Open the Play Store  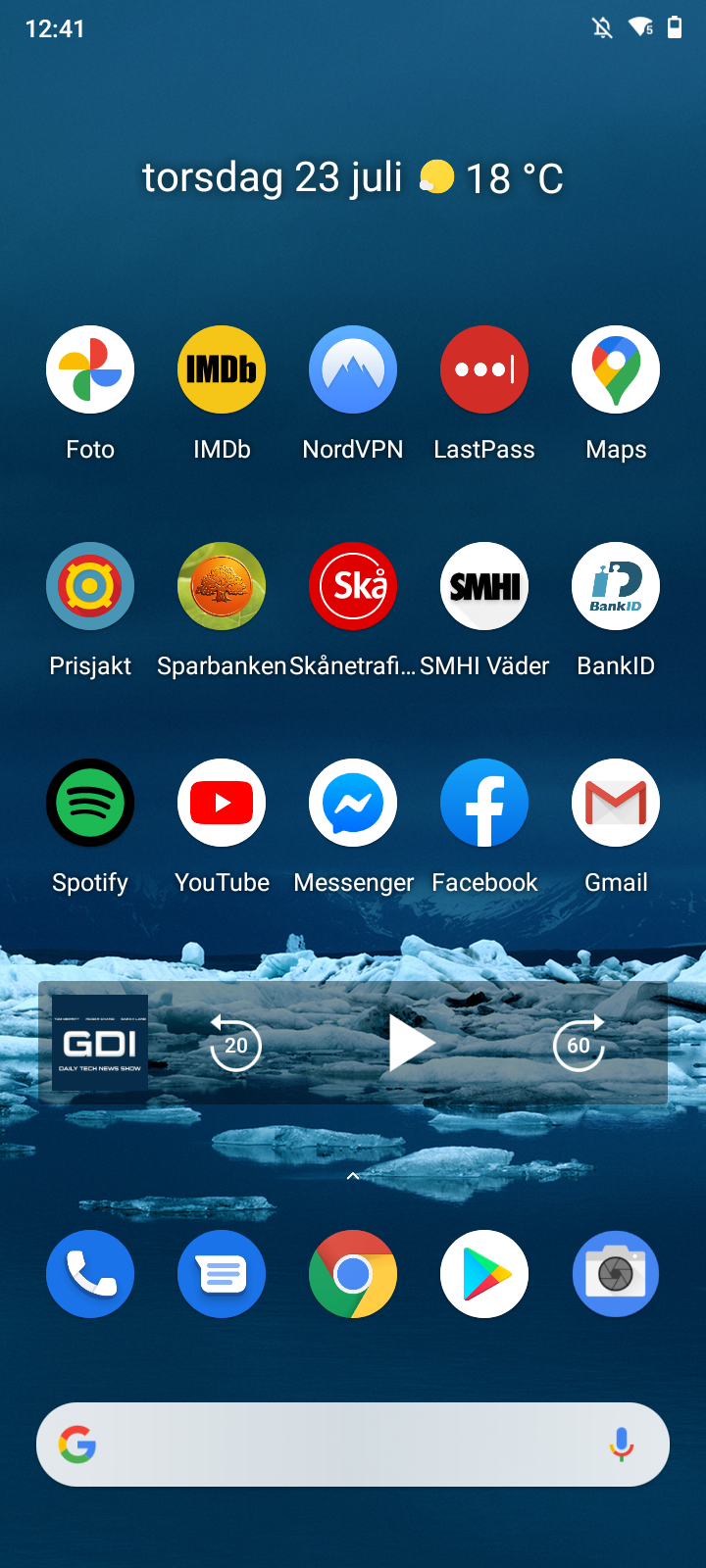click(x=484, y=1274)
